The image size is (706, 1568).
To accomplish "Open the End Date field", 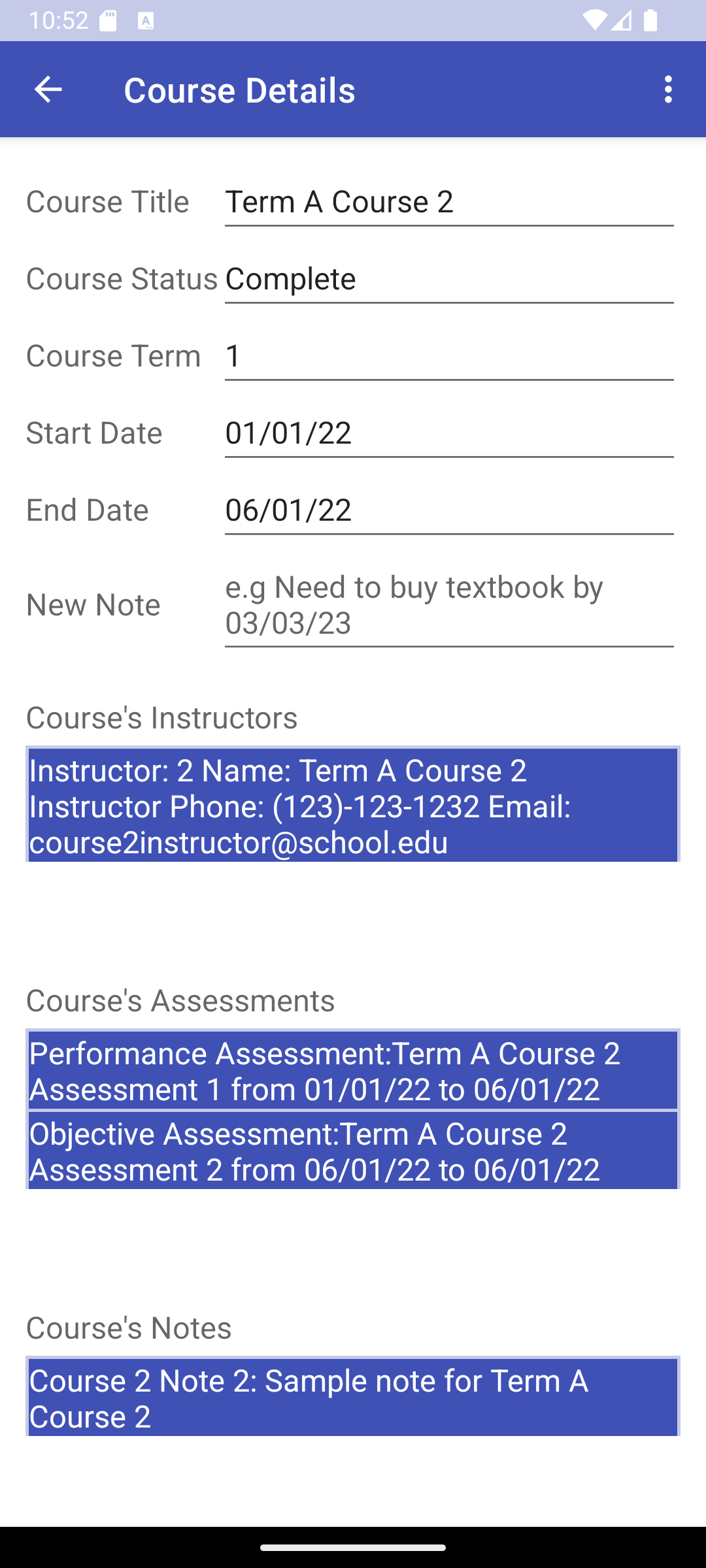I will (x=448, y=510).
